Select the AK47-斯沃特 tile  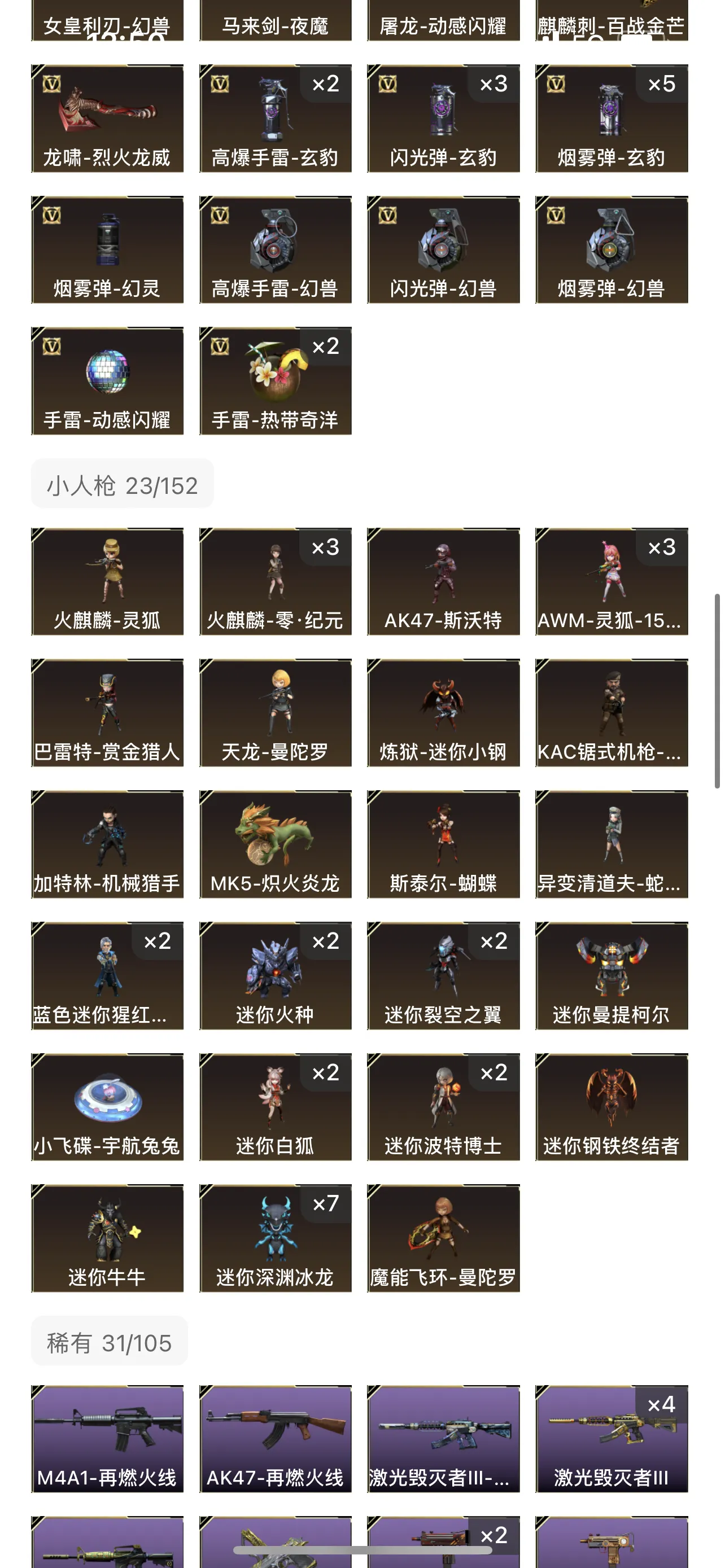[443, 581]
